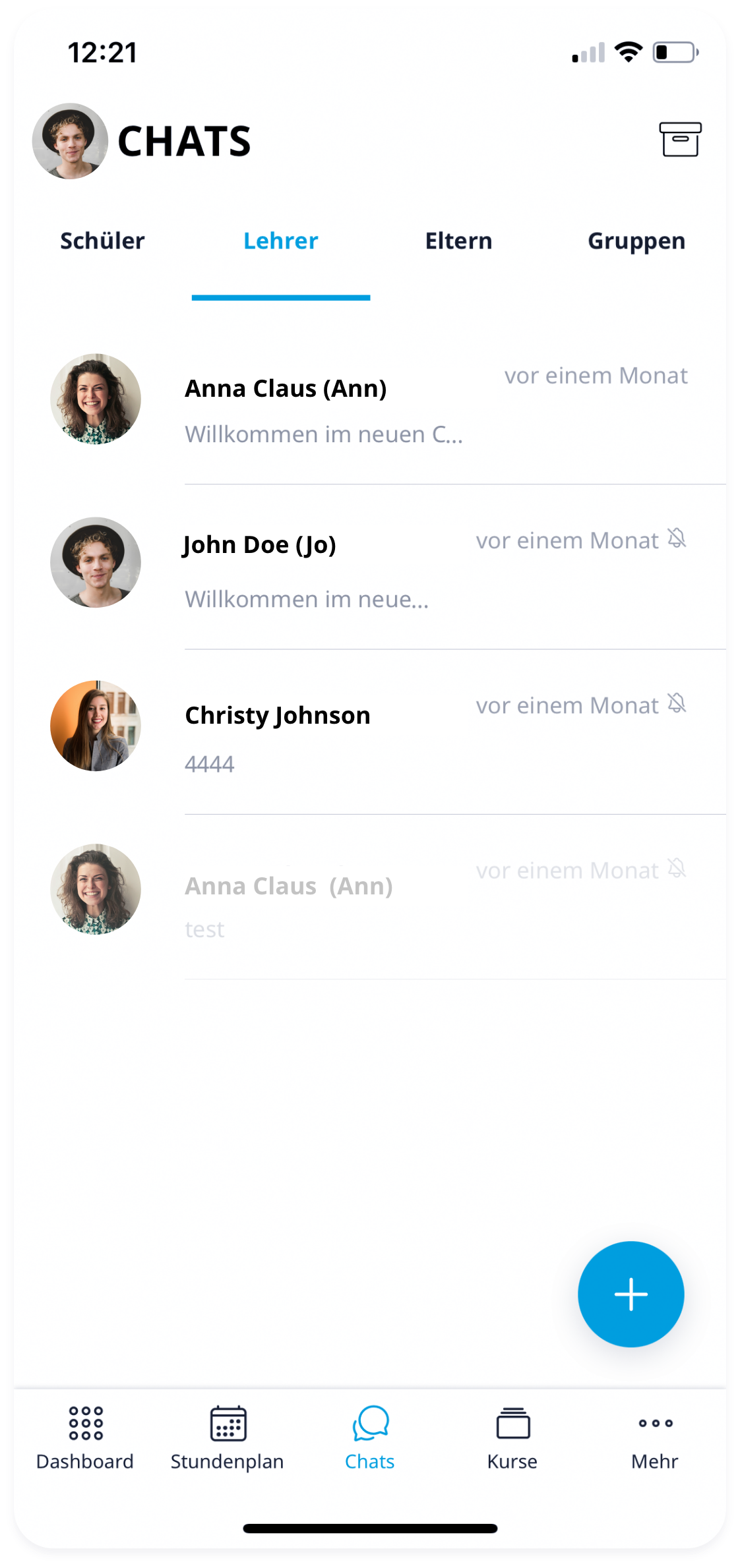Switch to the Eltern tab

458,241
